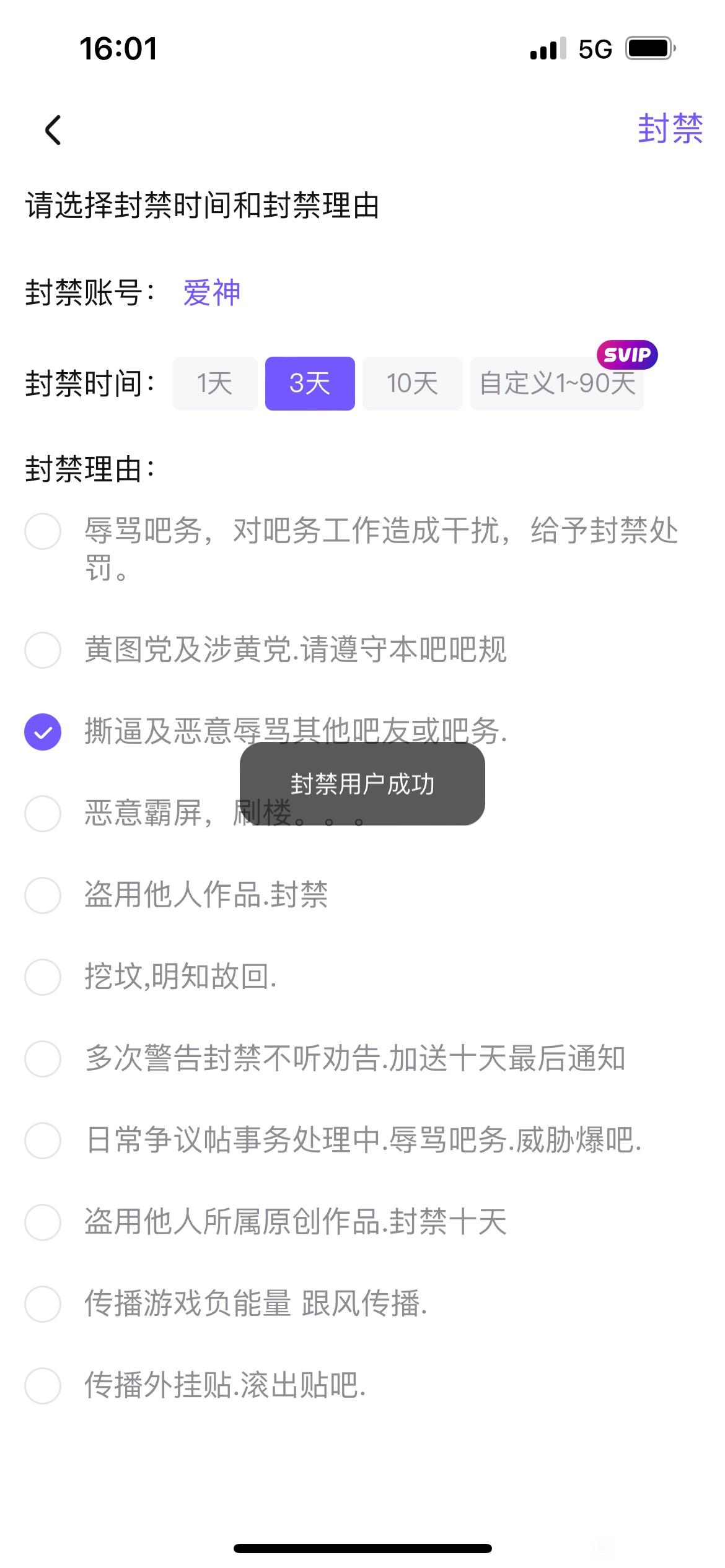The image size is (725, 1568).
Task: Select 3天 ban duration
Action: [x=310, y=383]
